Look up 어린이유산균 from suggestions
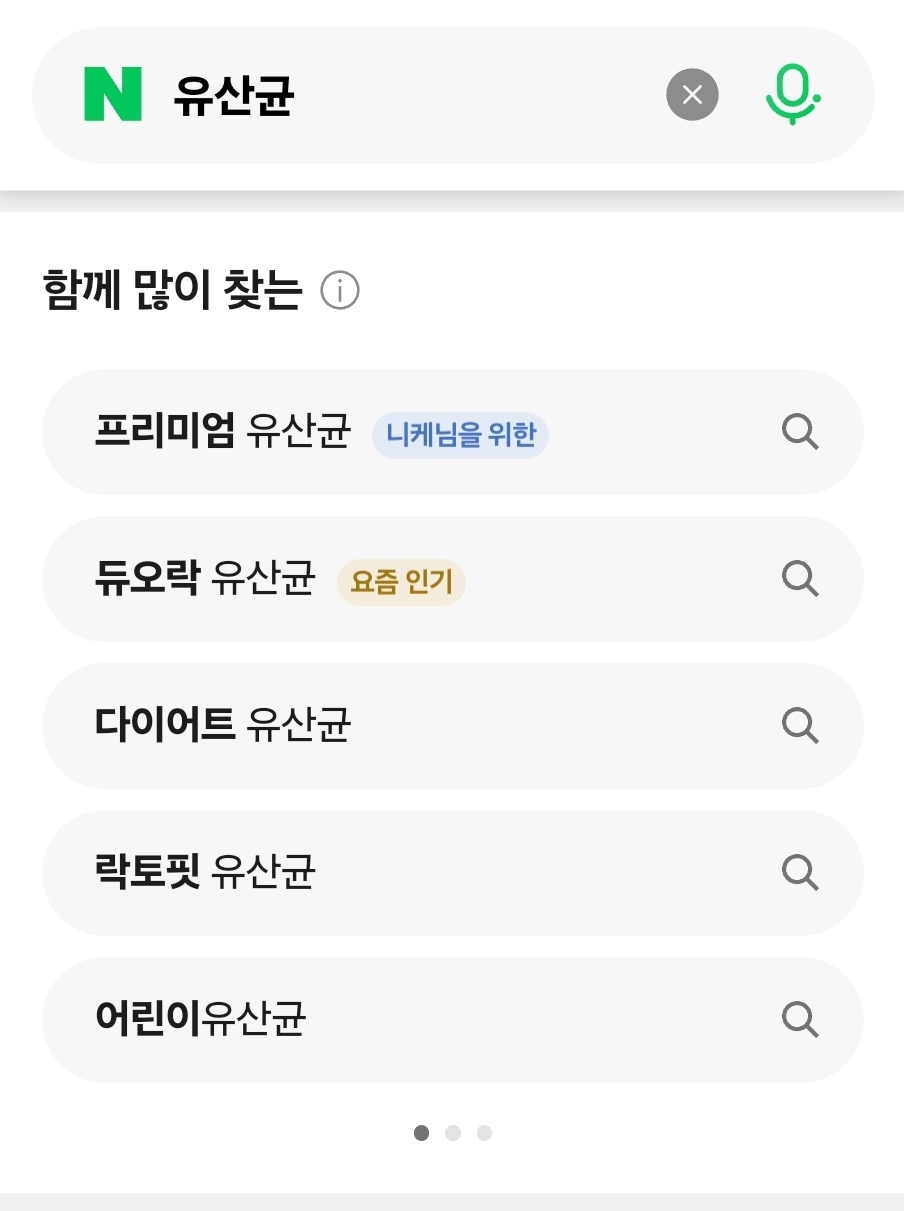This screenshot has height=1211, width=904. coord(452,1020)
